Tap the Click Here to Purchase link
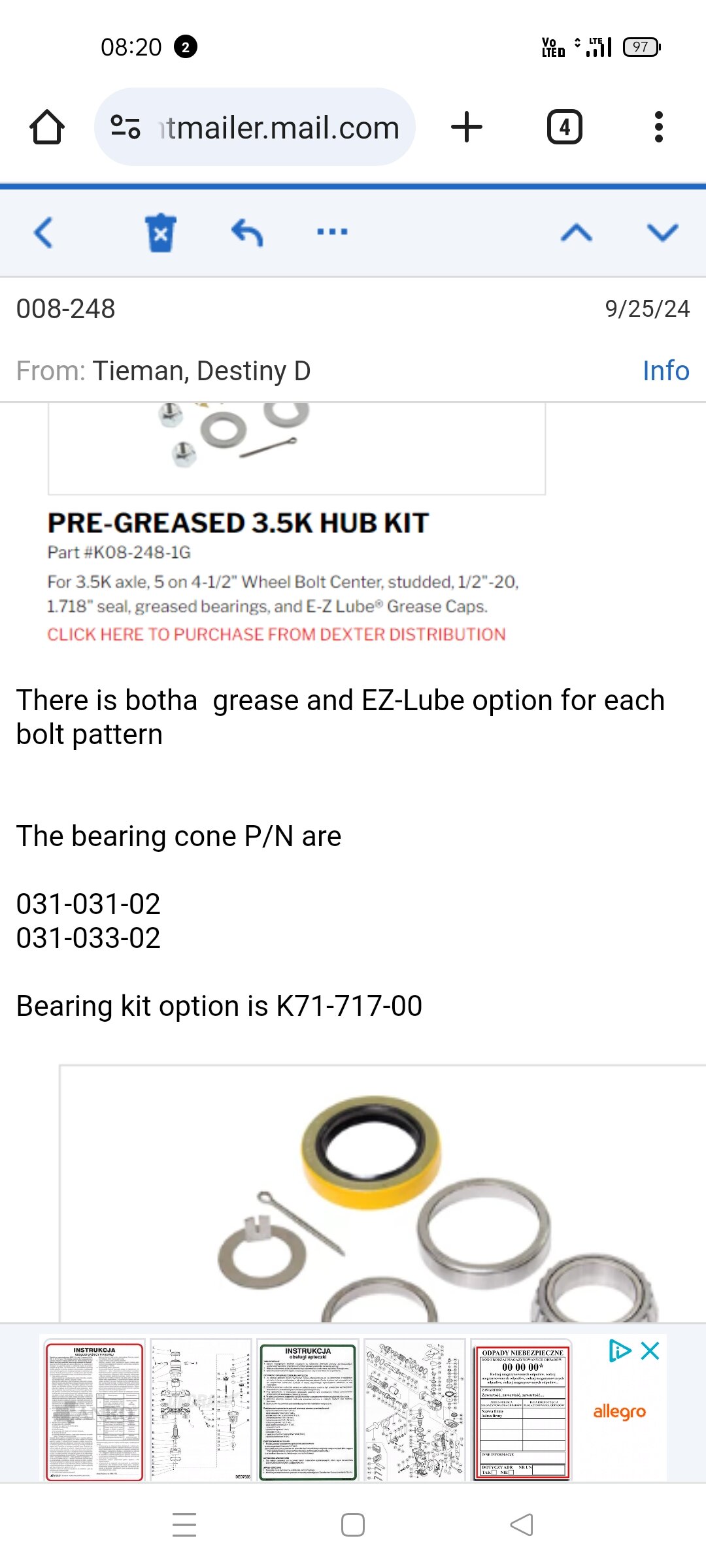Image resolution: width=706 pixels, height=1568 pixels. (x=276, y=634)
